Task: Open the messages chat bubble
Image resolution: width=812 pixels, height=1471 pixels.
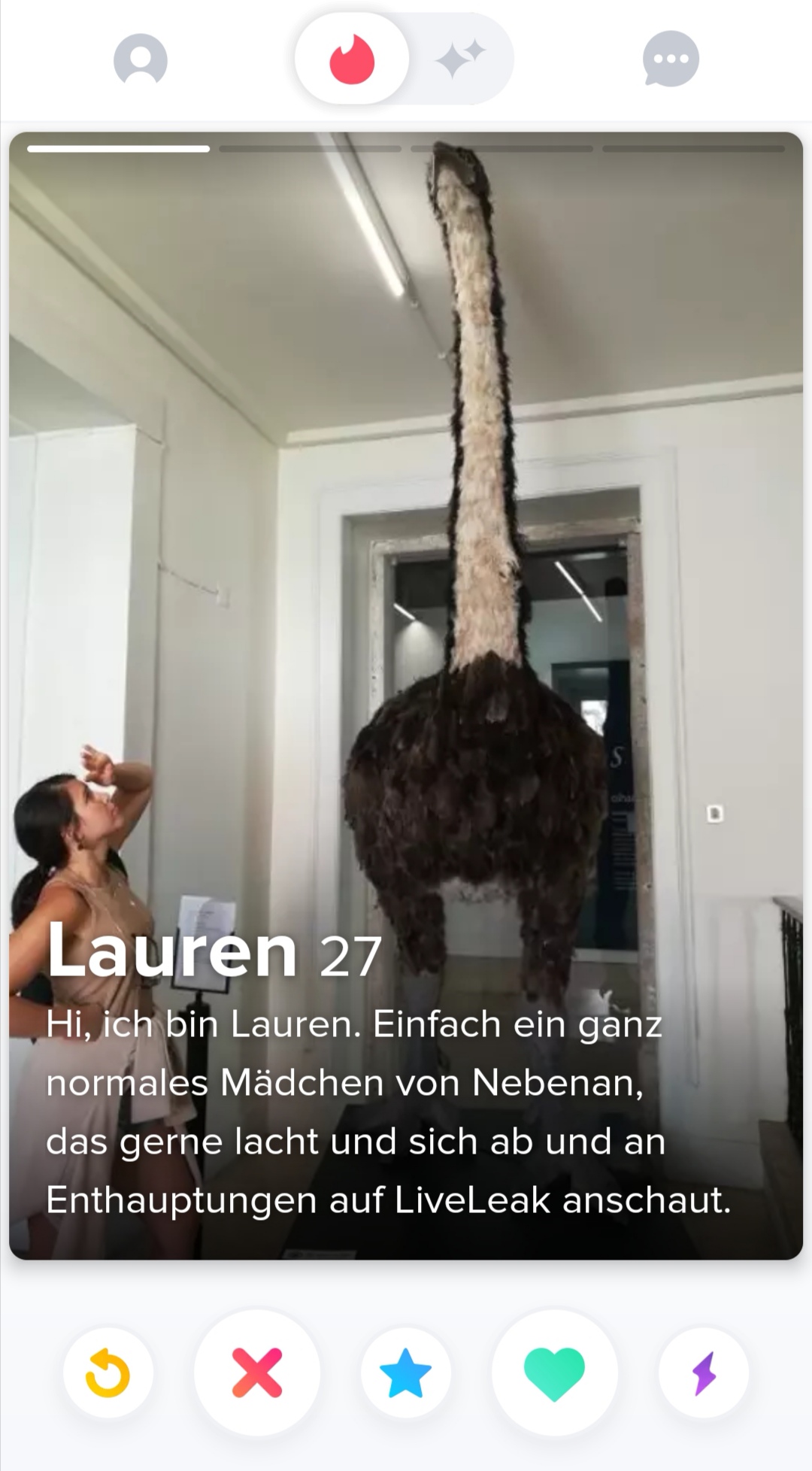Action: point(671,59)
